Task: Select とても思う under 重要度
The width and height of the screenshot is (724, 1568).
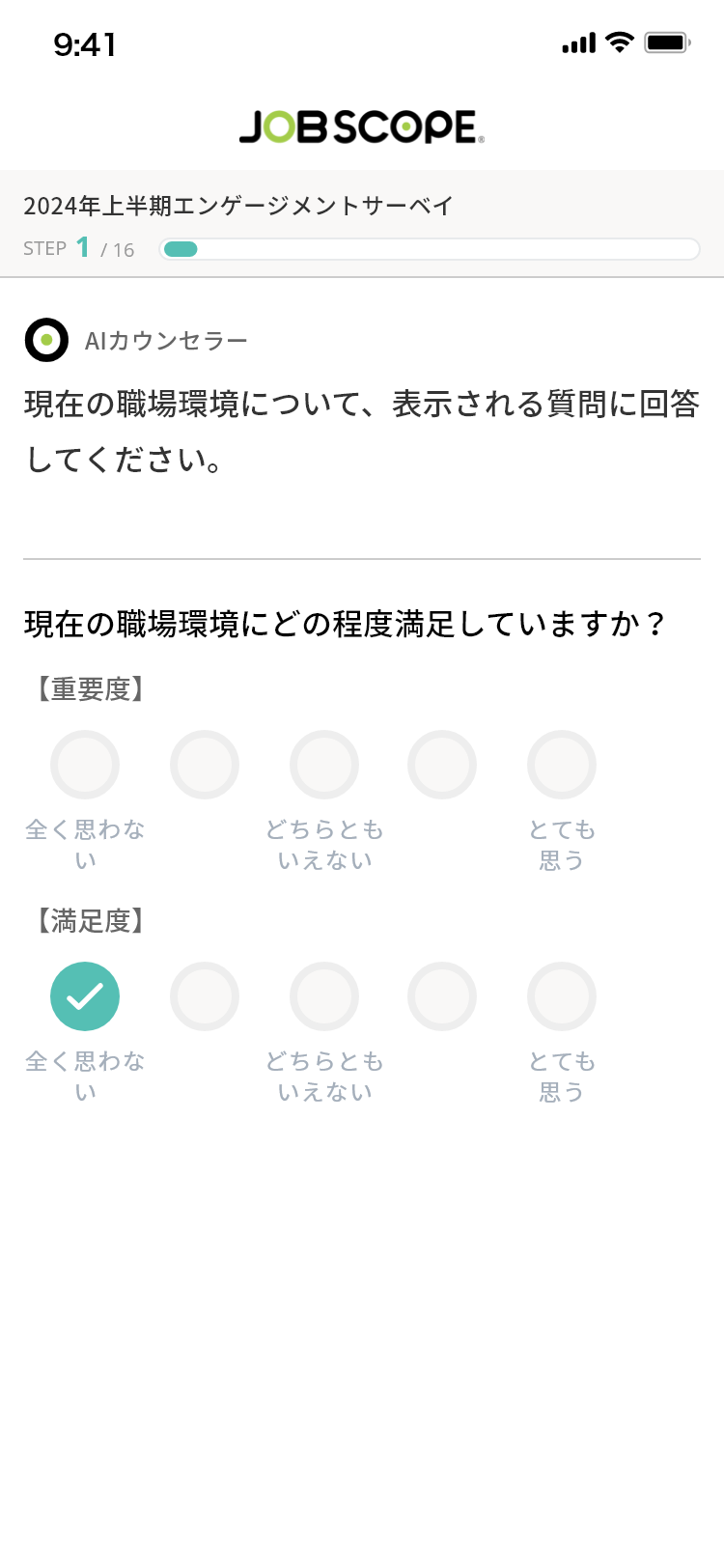Action: pos(562,765)
